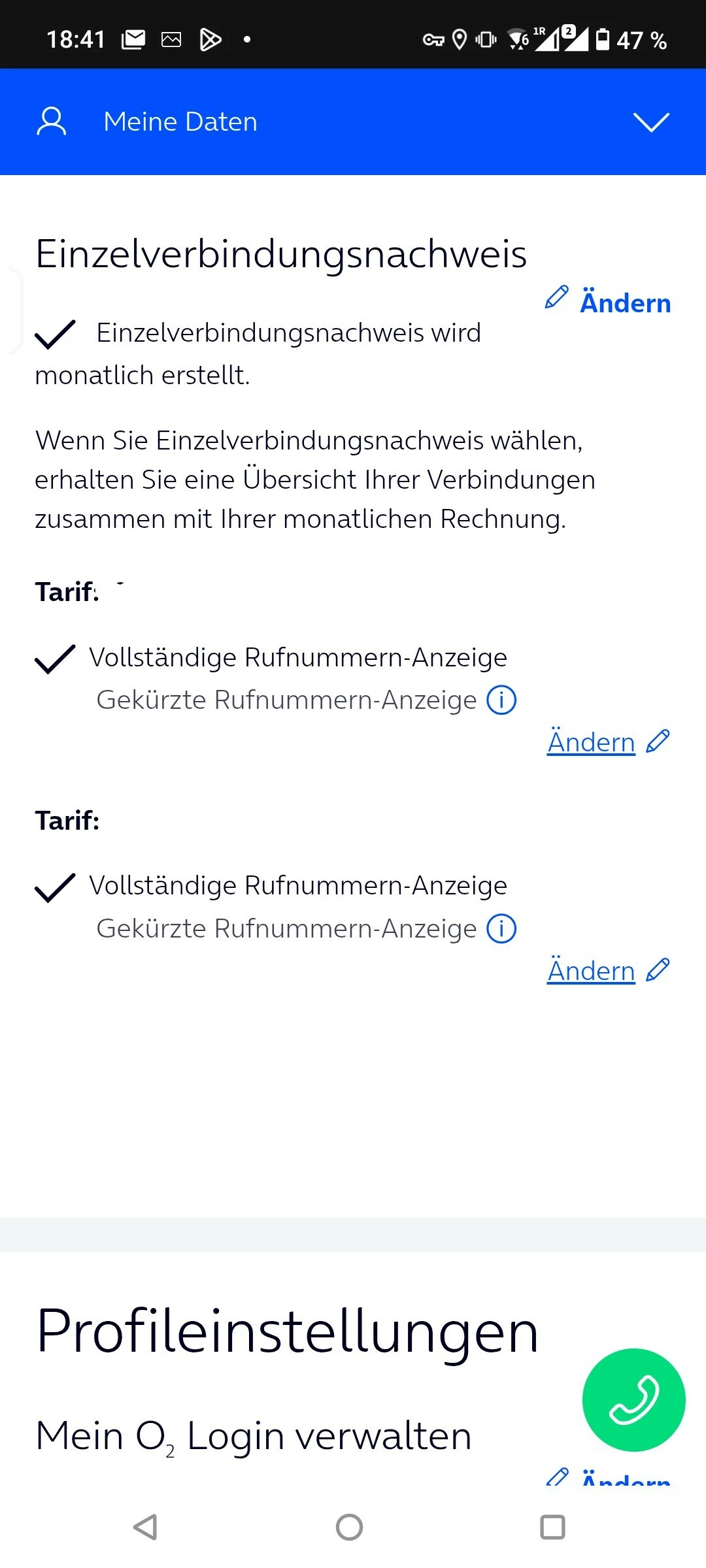Tap Ändern beside the Einzelverbindungsnachweis heading
Screen dimensions: 706x1568
point(609,302)
